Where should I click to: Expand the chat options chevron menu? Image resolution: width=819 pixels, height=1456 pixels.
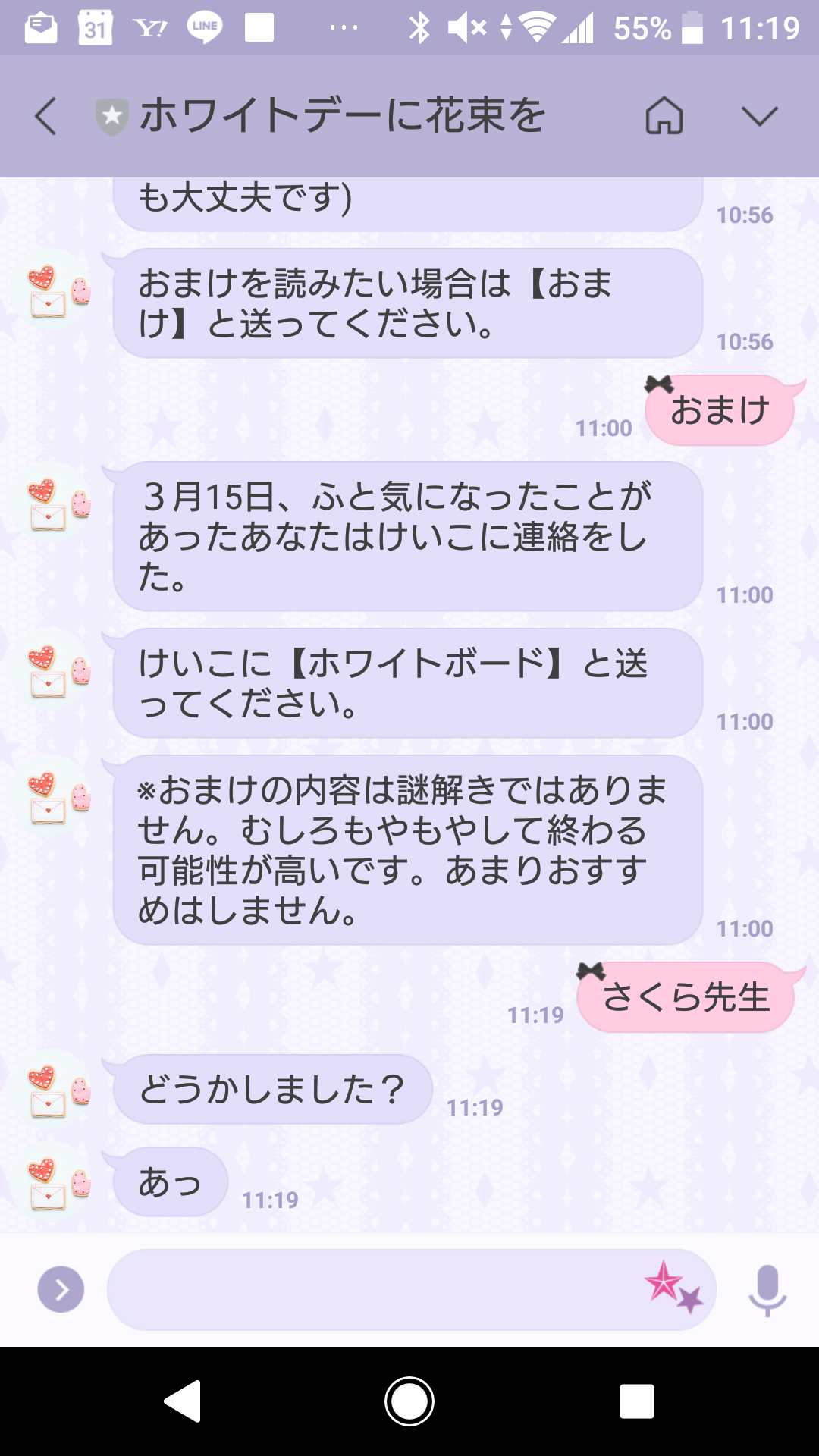759,117
